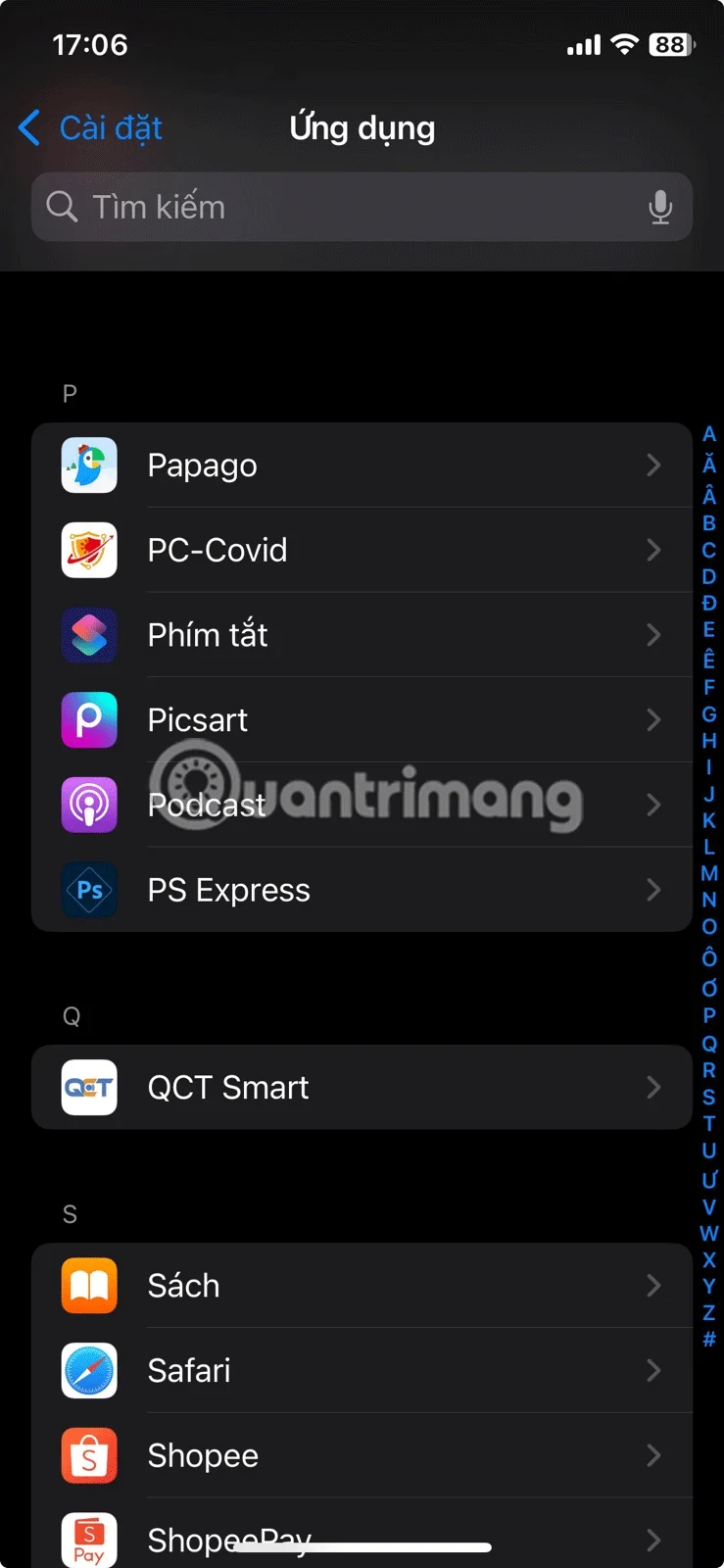Image resolution: width=724 pixels, height=1568 pixels.
Task: Open the Podcast app icon
Action: 89,805
